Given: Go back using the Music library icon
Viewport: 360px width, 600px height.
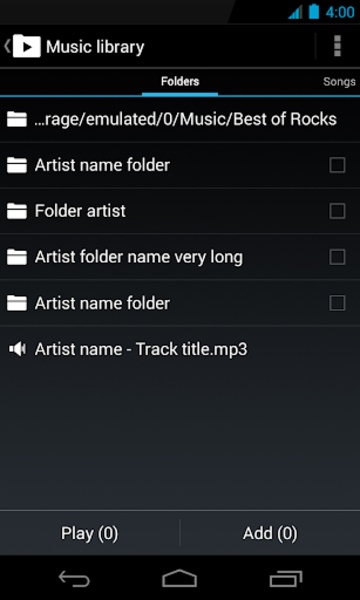Looking at the screenshot, I should (x=22, y=46).
